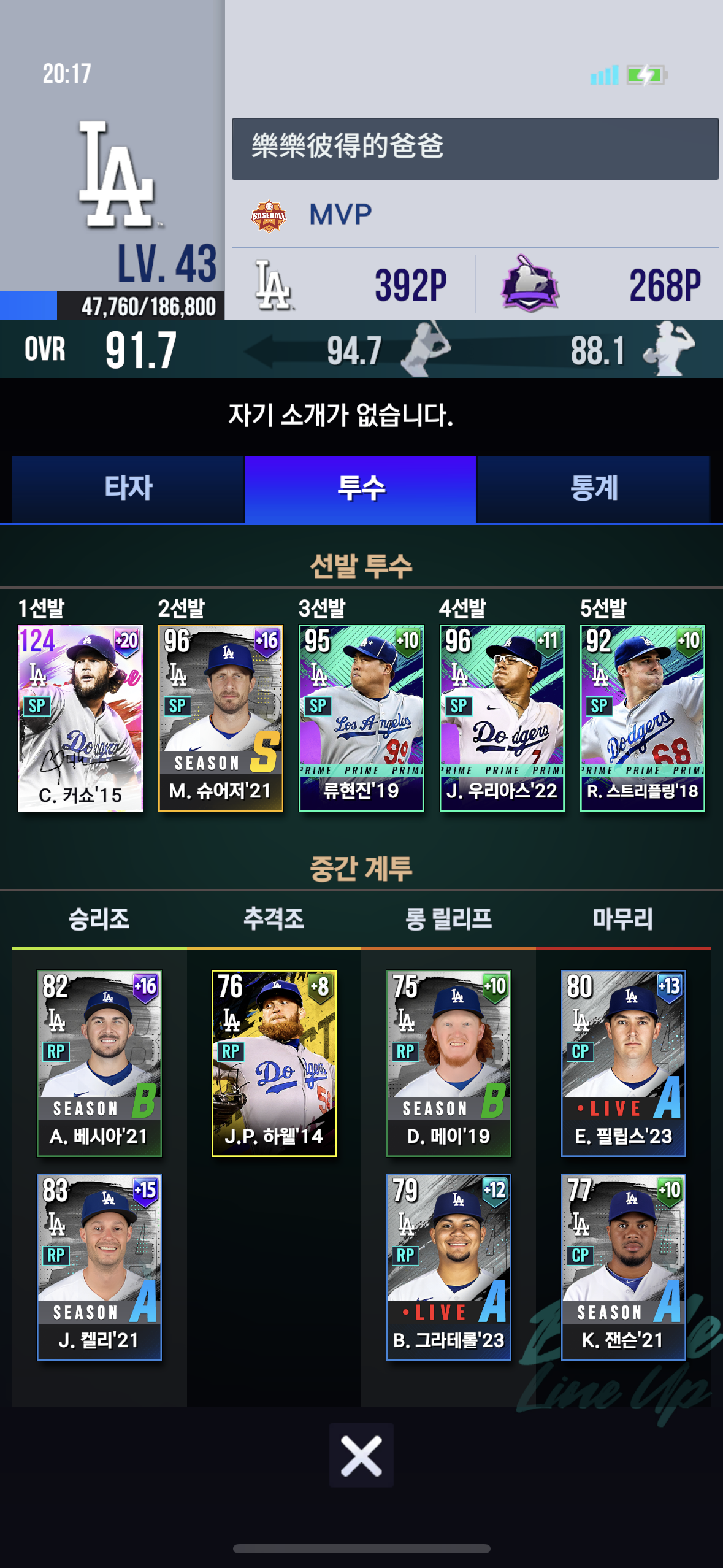The height and width of the screenshot is (1568, 723).
Task: Open the 통계 tab
Action: coord(593,489)
